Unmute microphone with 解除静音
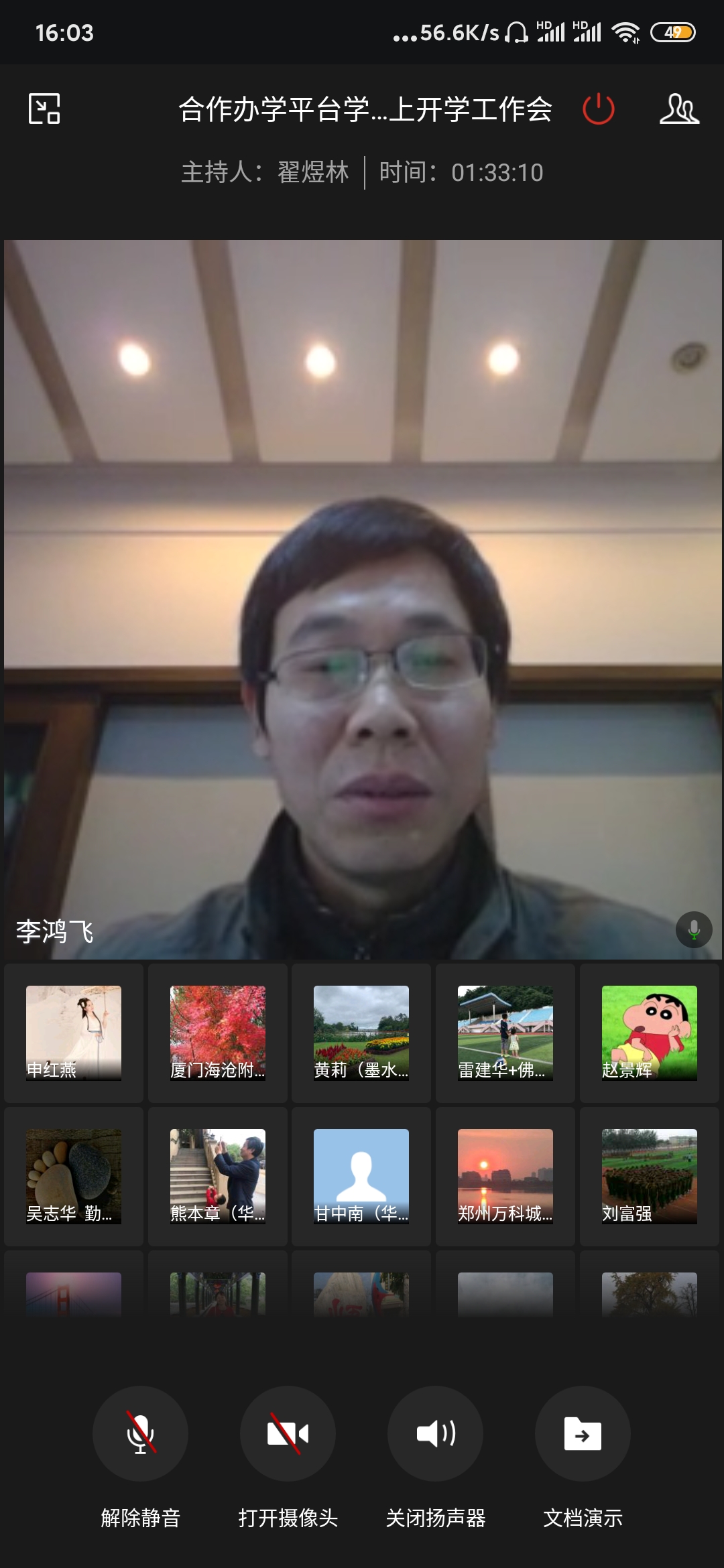The image size is (724, 1568). [140, 1433]
